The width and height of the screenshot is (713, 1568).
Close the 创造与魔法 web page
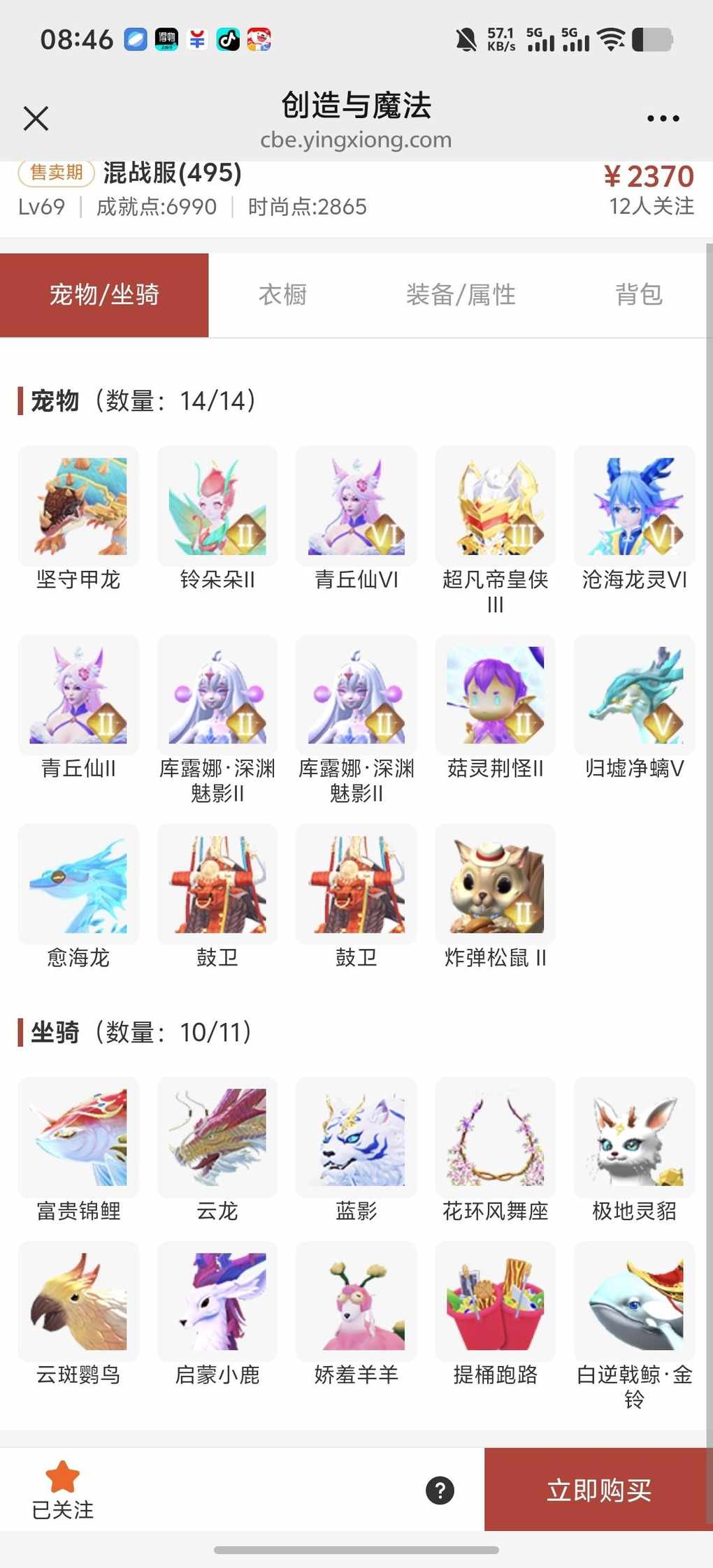(x=36, y=118)
